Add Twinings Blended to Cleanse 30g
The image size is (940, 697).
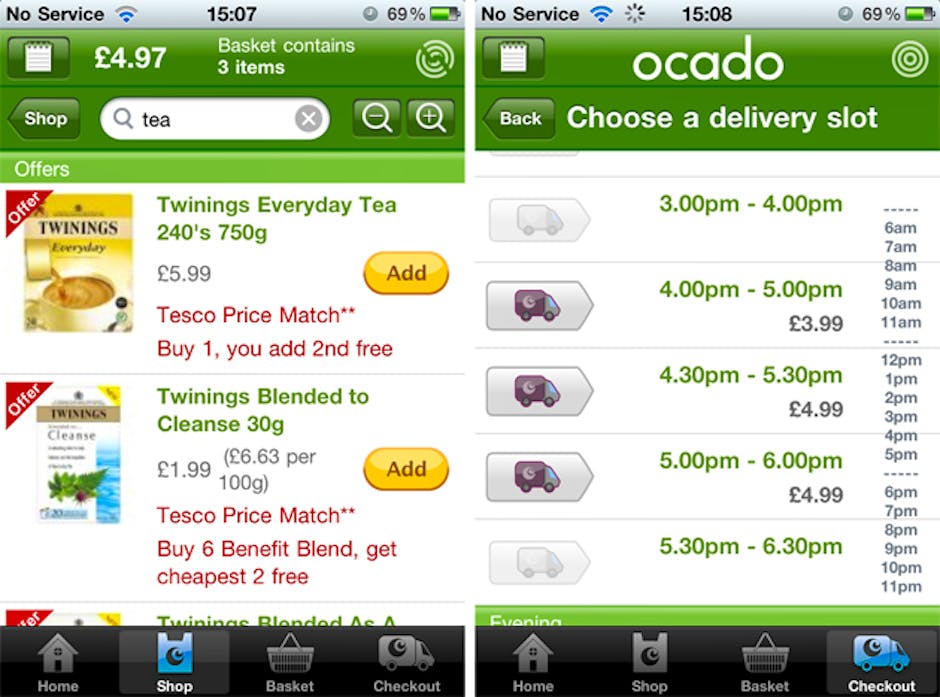[x=406, y=468]
